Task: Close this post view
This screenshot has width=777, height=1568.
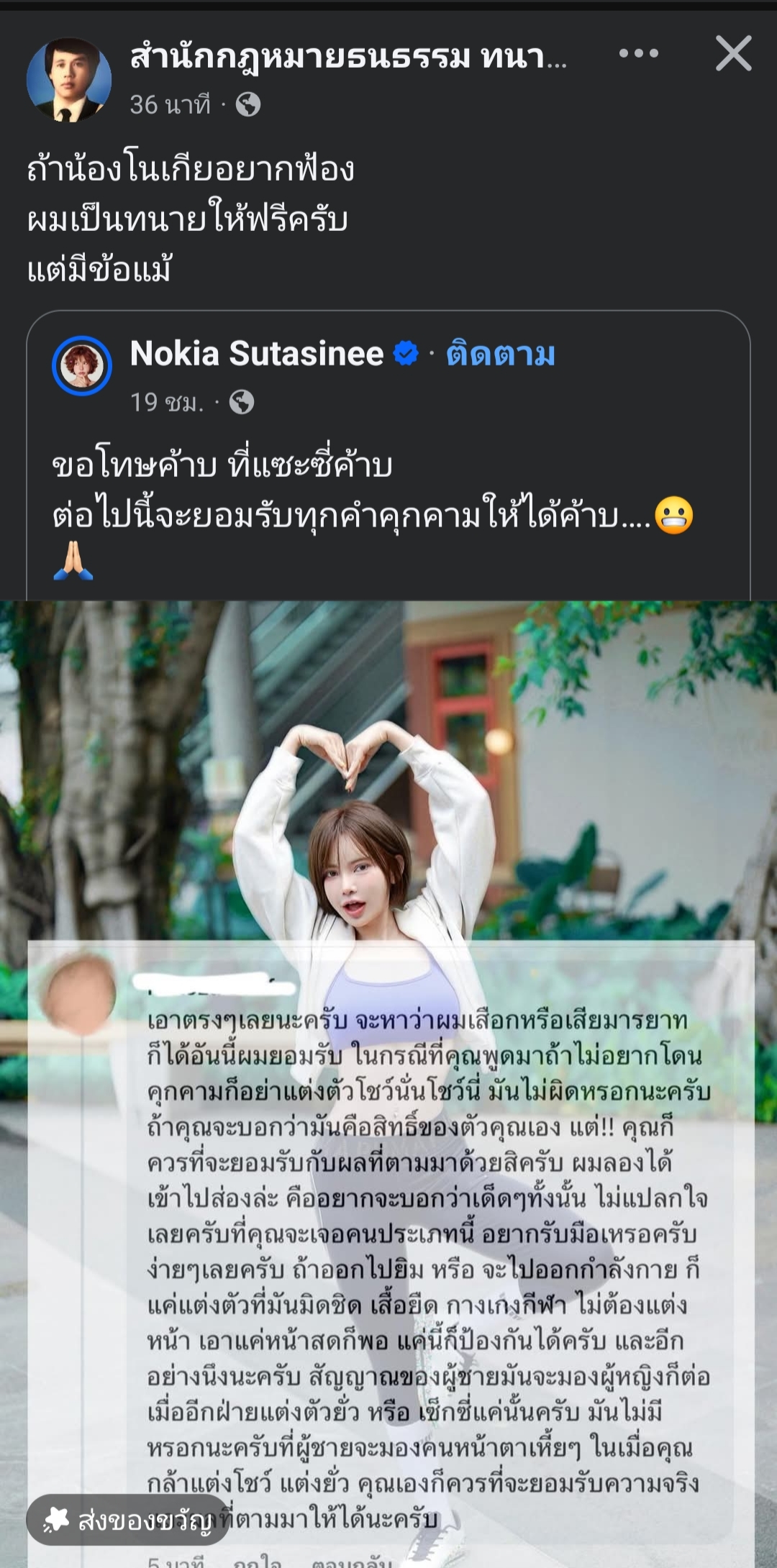Action: tap(733, 54)
